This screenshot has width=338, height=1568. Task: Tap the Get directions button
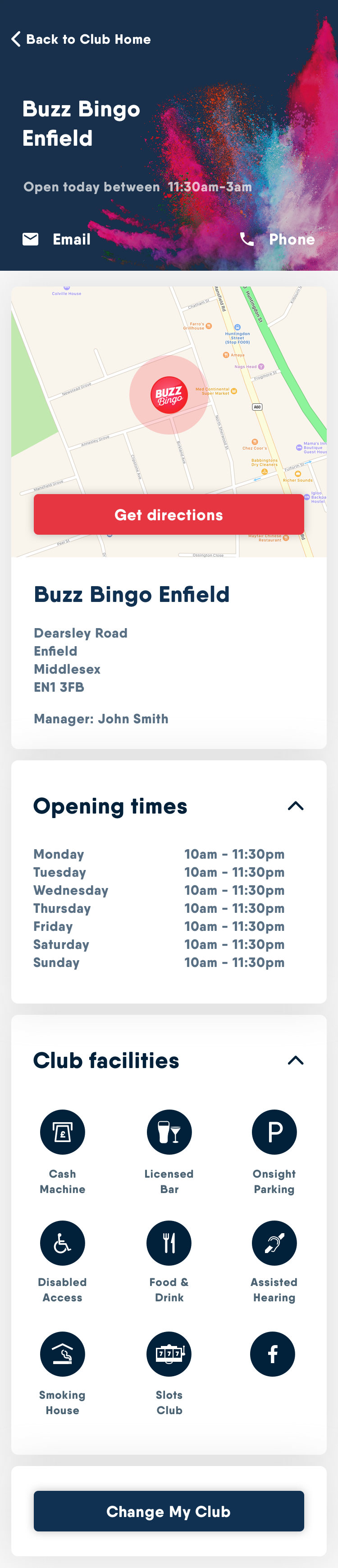(169, 514)
